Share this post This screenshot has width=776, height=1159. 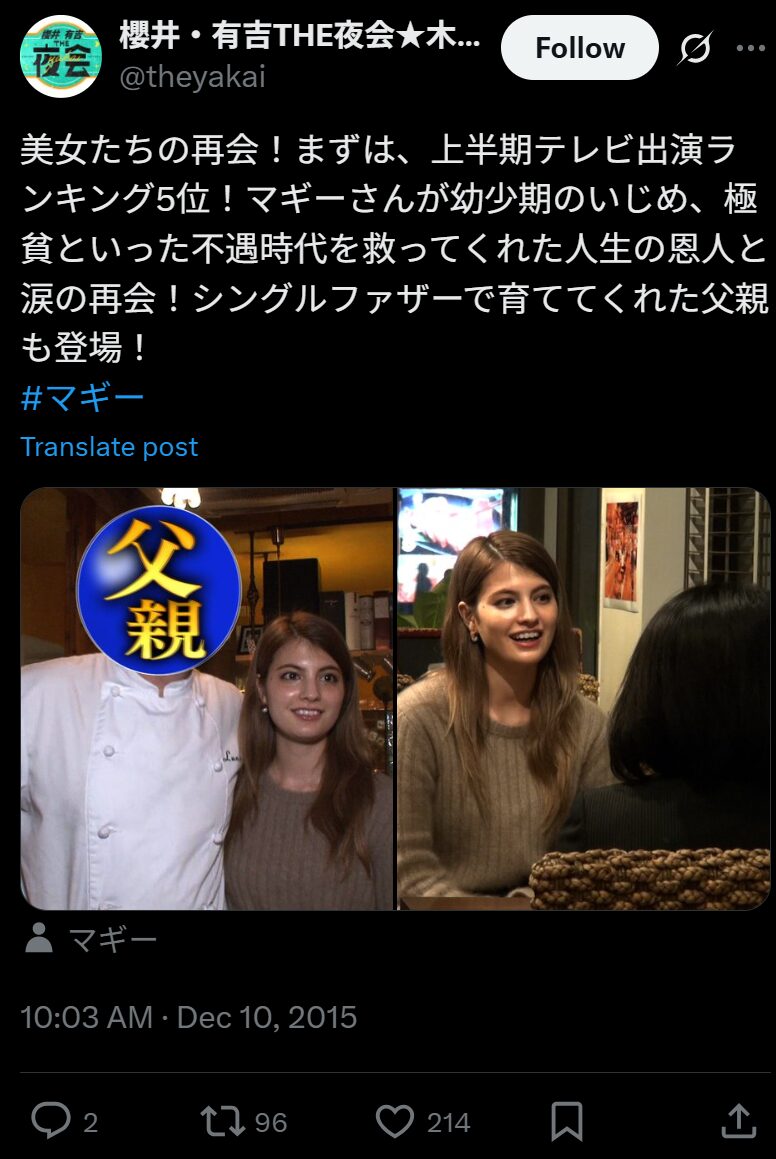tap(738, 1121)
